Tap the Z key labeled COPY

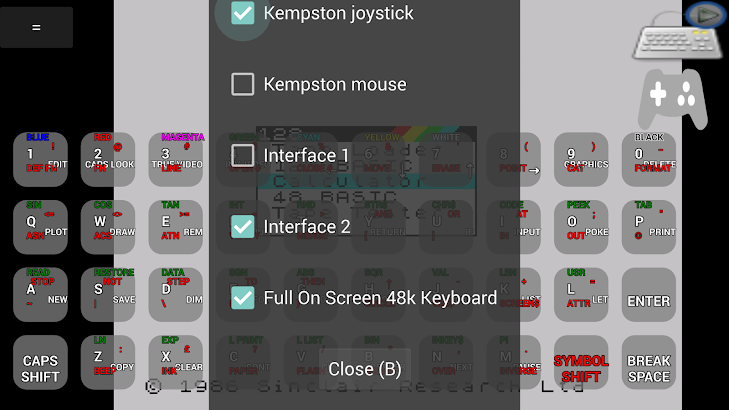pyautogui.click(x=108, y=363)
